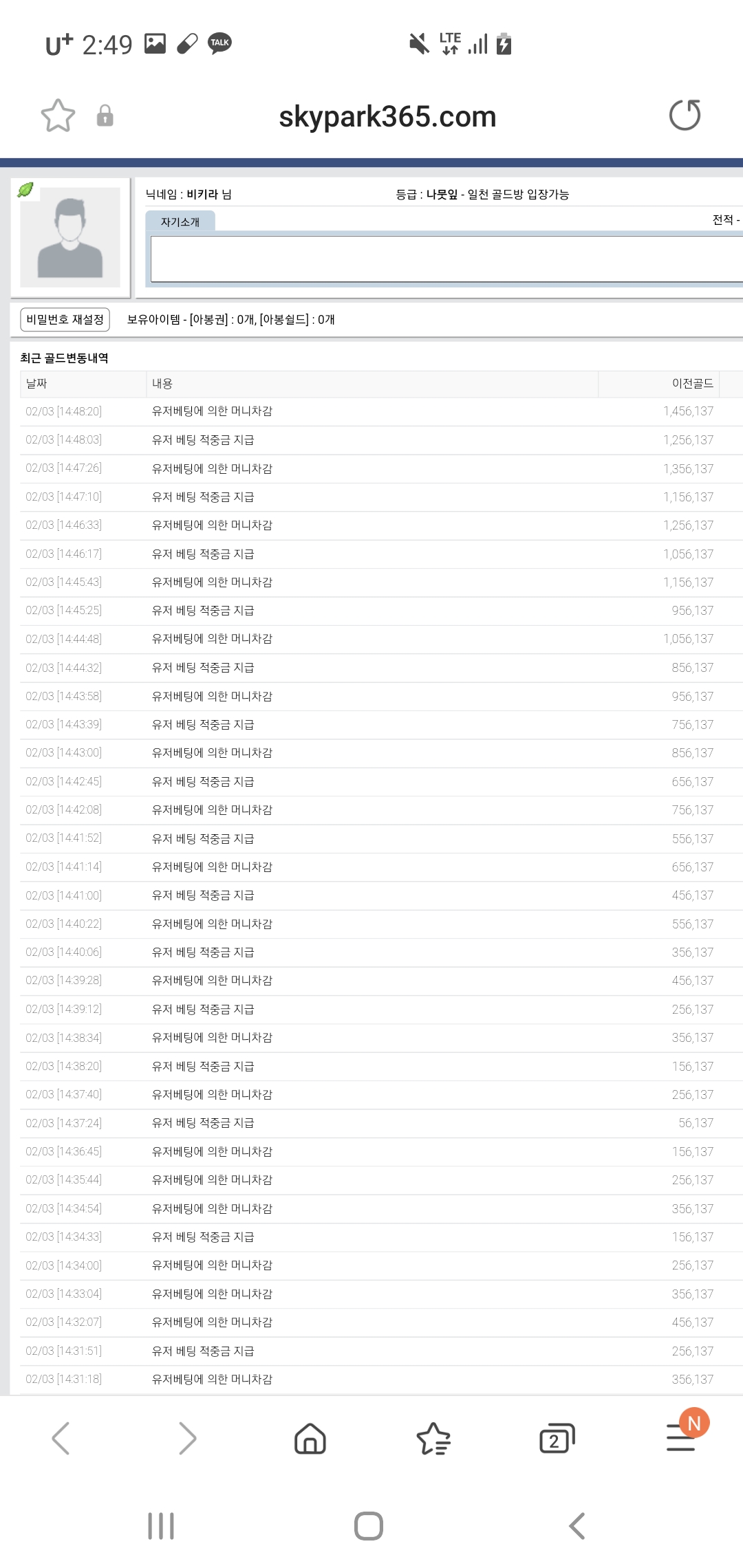The width and height of the screenshot is (743, 1568).
Task: Open the bookmarks list
Action: [x=433, y=1438]
